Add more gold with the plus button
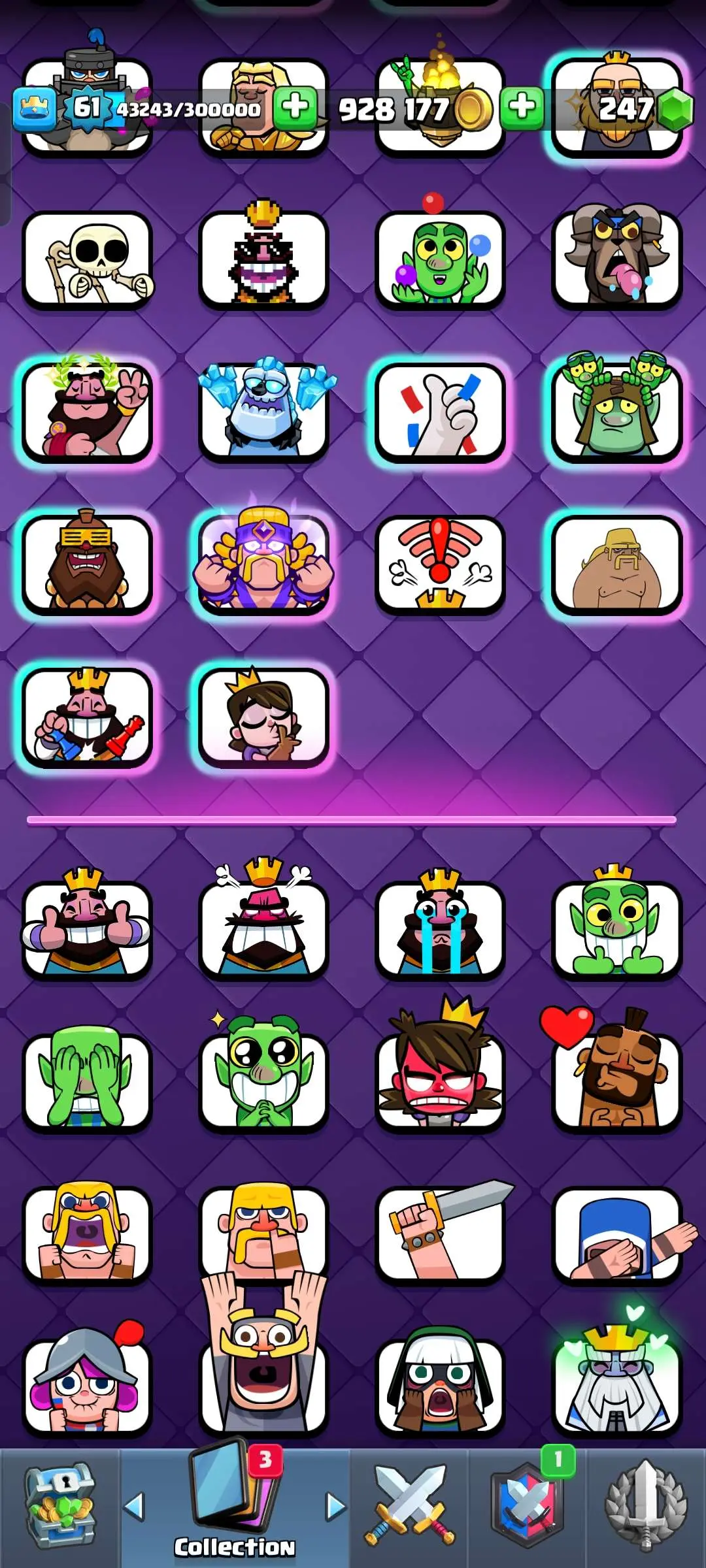Image resolution: width=706 pixels, height=1568 pixels. (295, 107)
